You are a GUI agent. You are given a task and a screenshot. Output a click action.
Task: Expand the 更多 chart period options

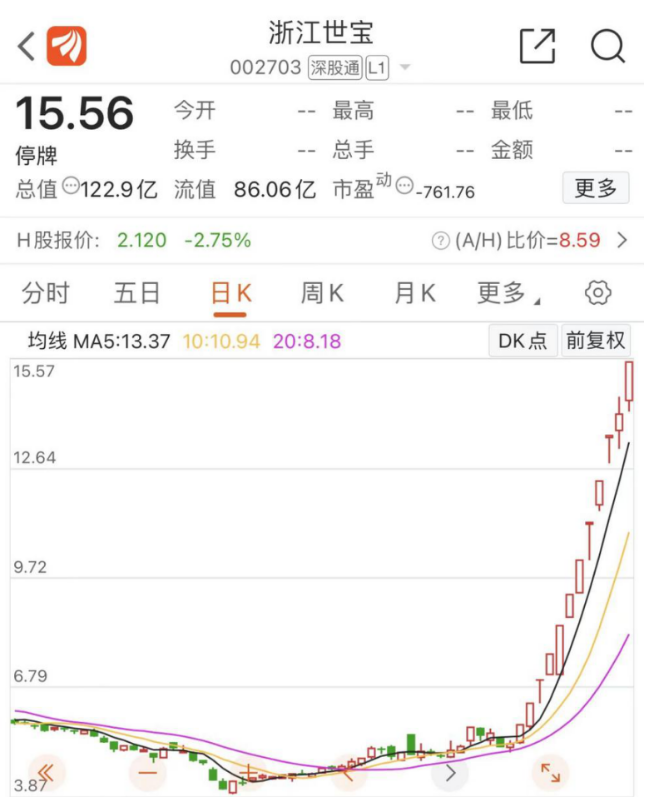coord(507,293)
